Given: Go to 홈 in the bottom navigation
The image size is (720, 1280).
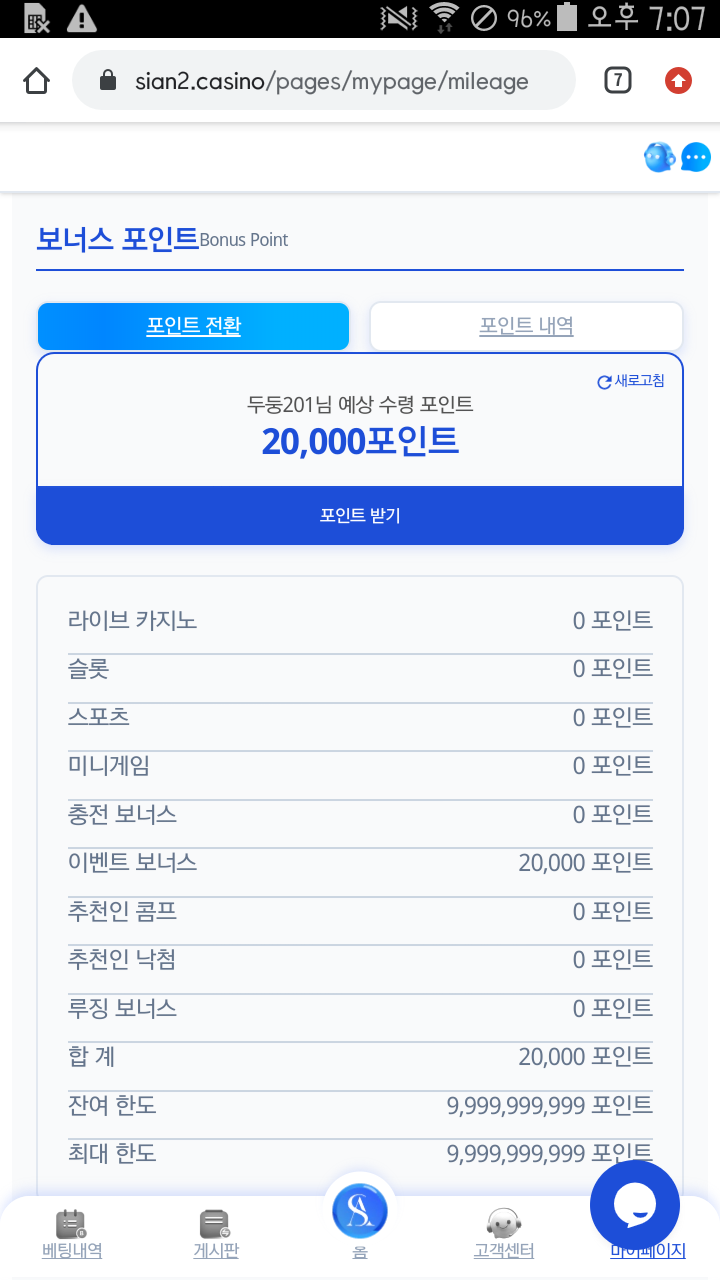Looking at the screenshot, I should 360,1220.
